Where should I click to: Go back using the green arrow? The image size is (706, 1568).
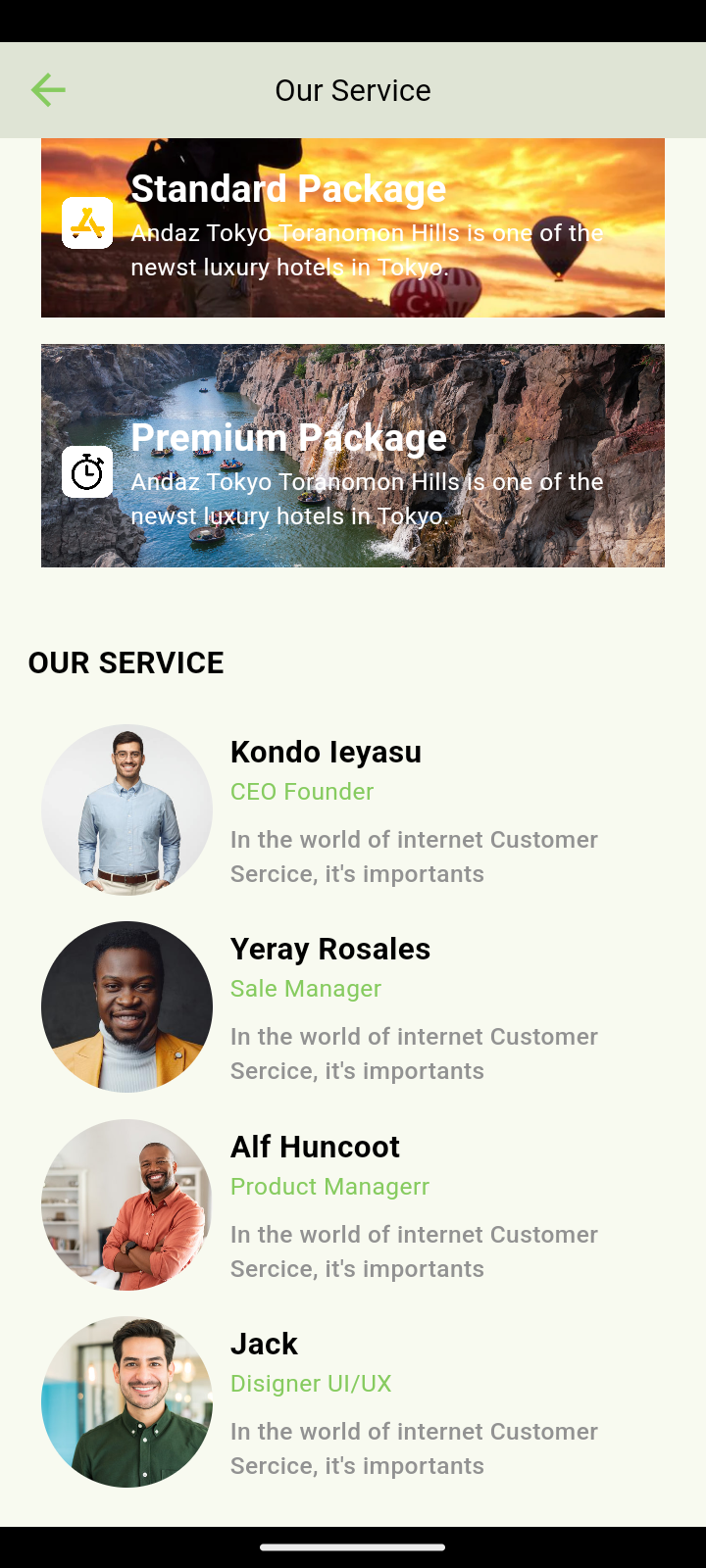(x=48, y=90)
